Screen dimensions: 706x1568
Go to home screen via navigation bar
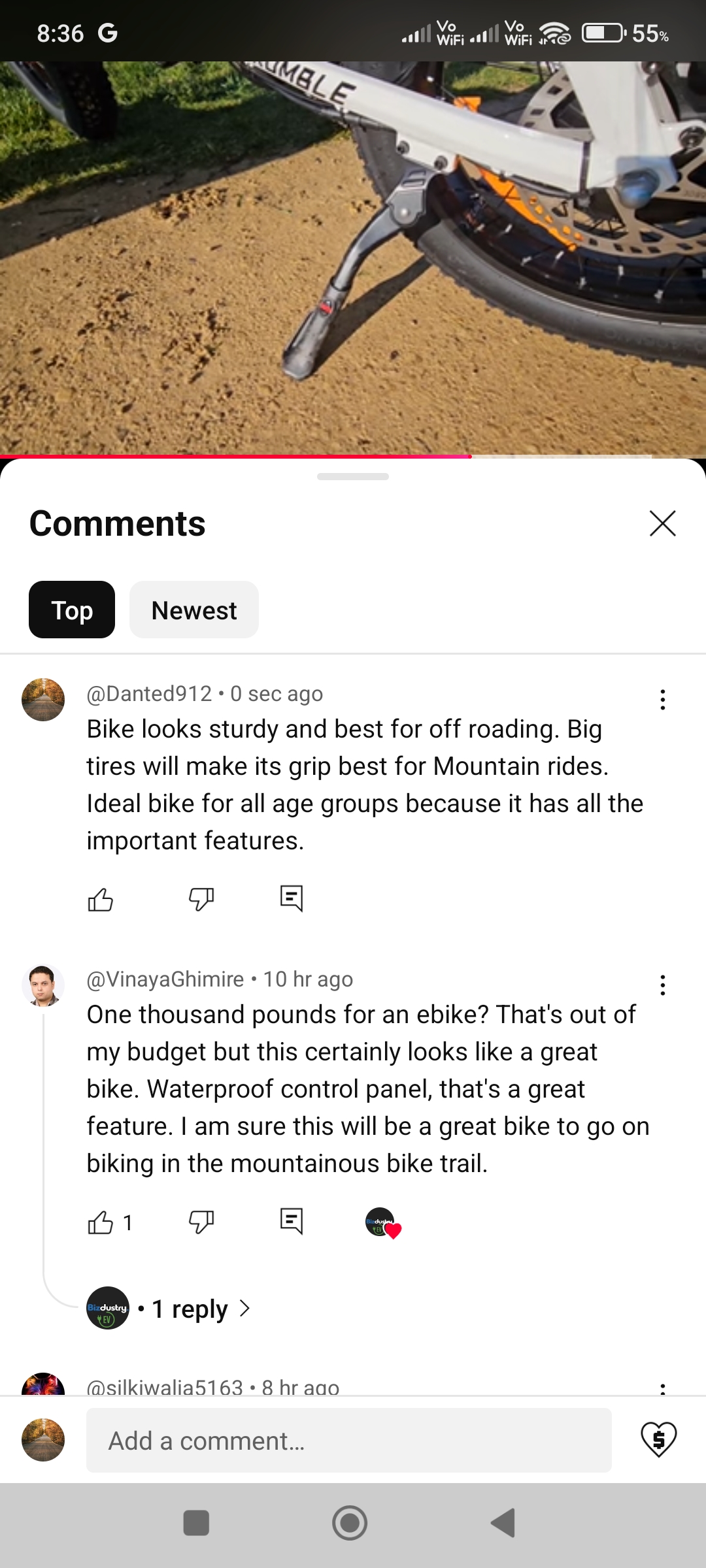(x=350, y=1523)
